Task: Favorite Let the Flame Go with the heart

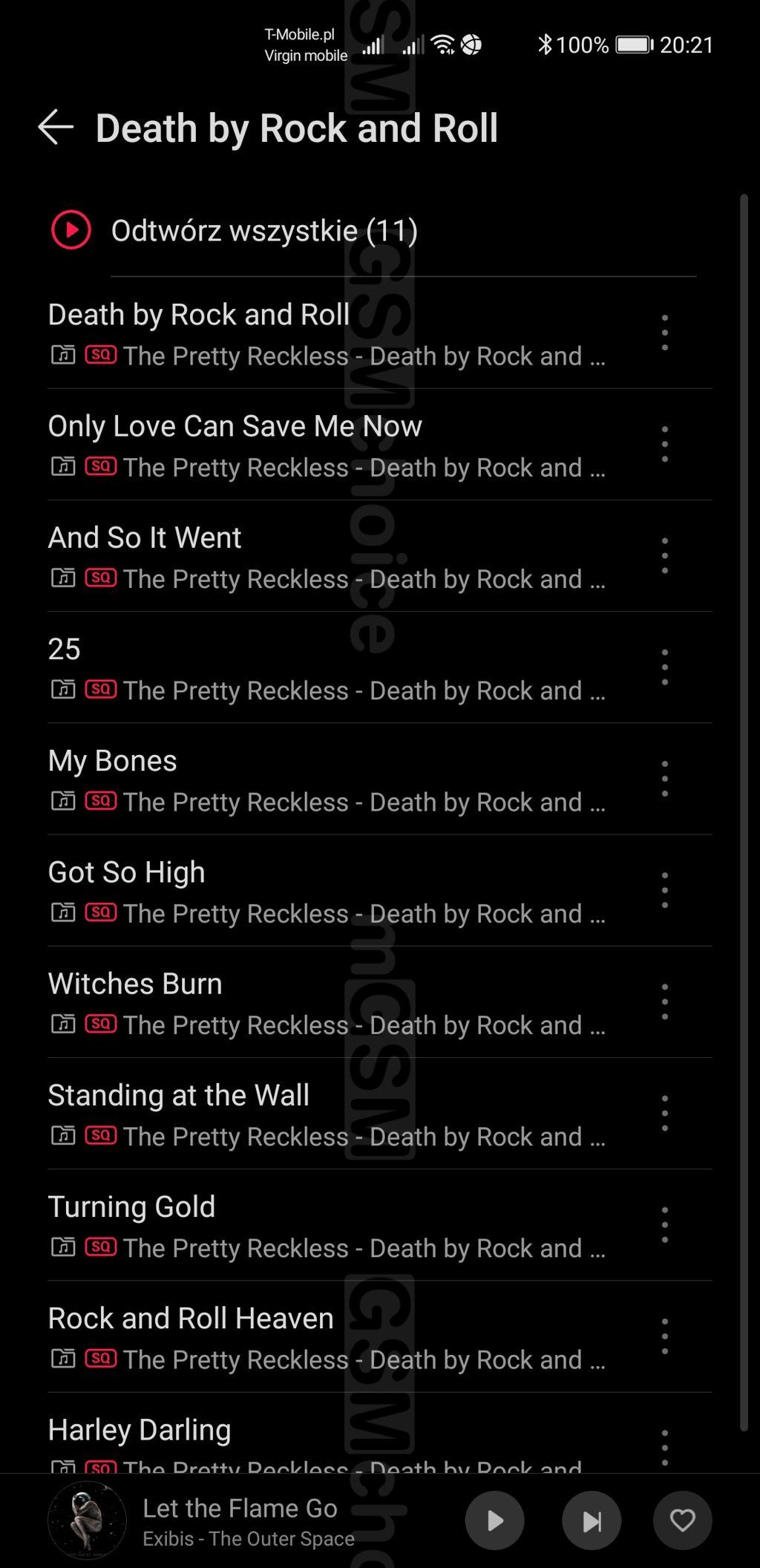Action: pos(682,1521)
